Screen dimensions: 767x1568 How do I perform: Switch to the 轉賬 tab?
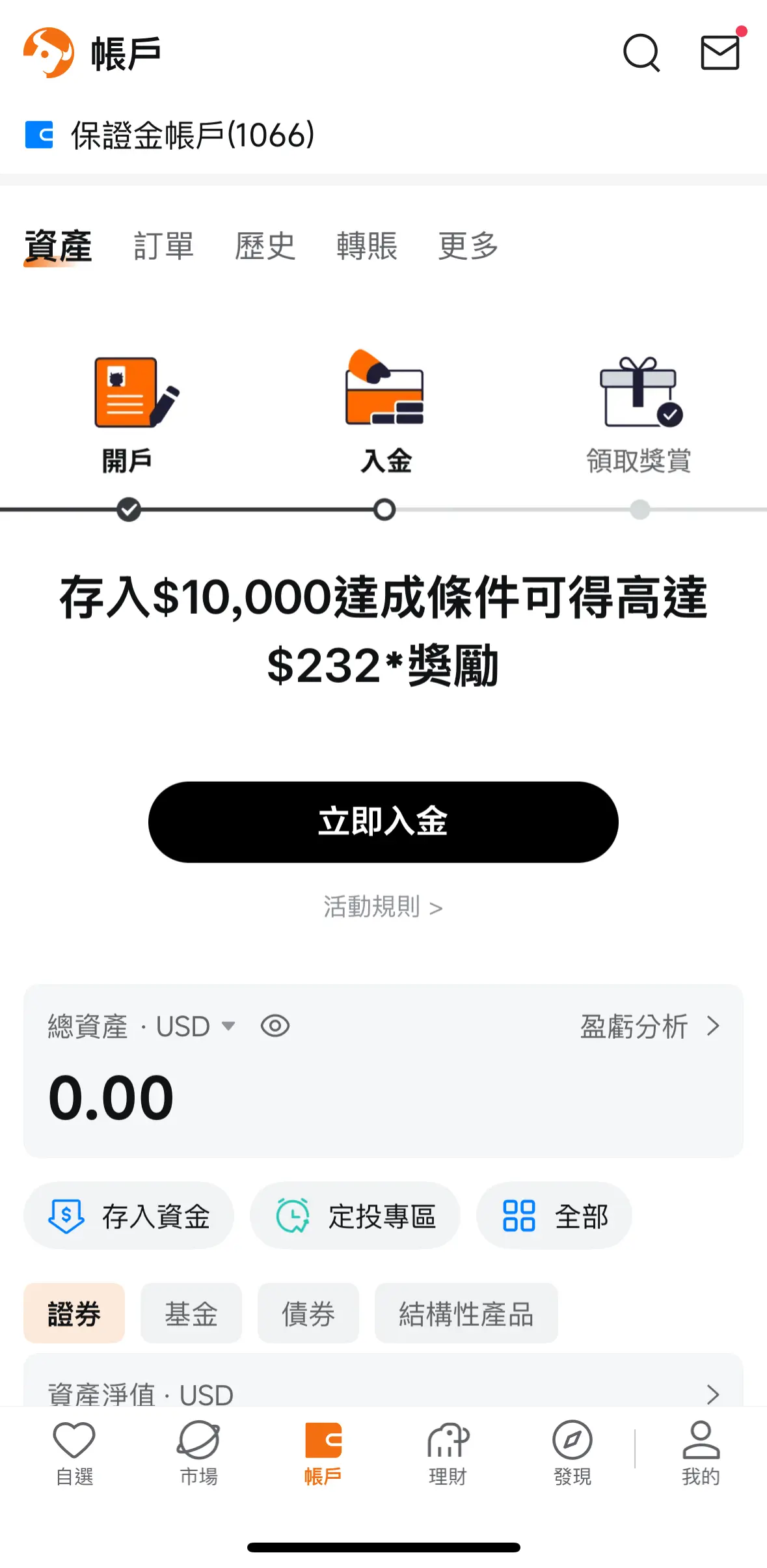367,246
